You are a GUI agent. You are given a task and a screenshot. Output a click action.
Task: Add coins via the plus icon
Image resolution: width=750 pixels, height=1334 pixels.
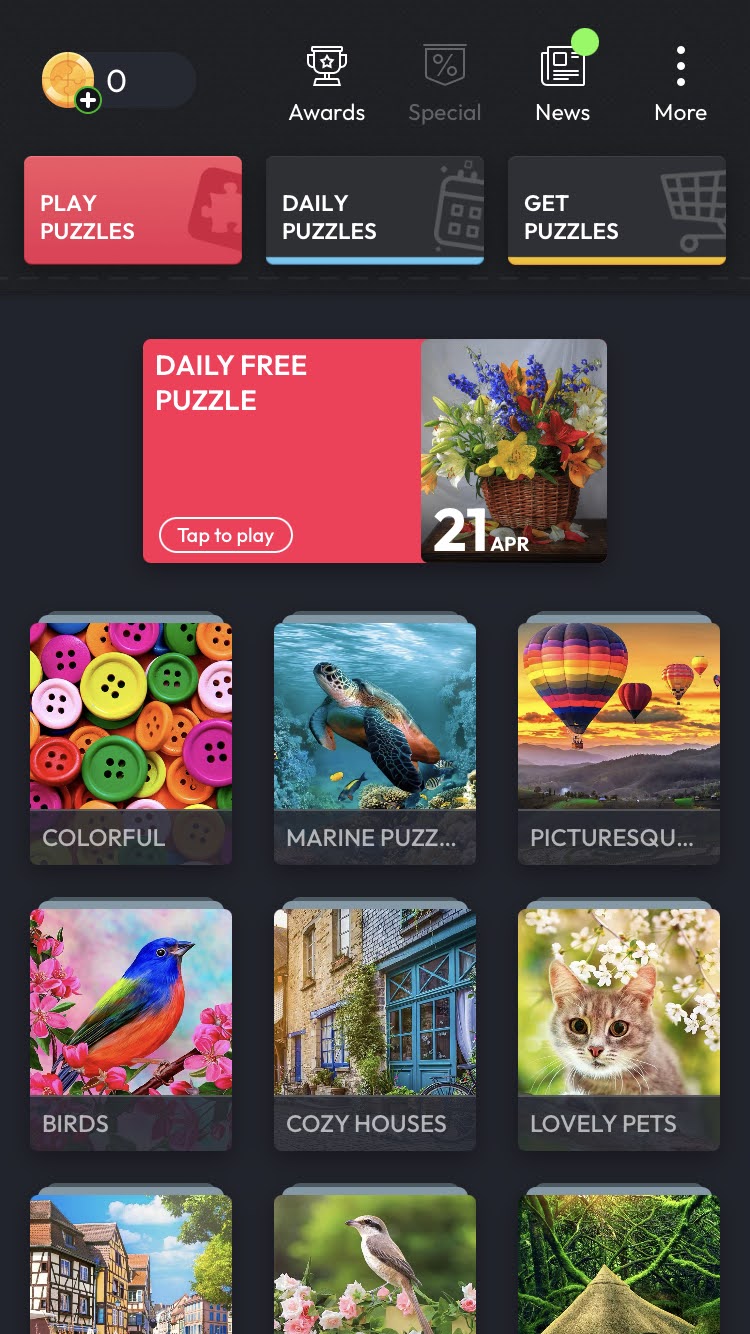tap(88, 99)
